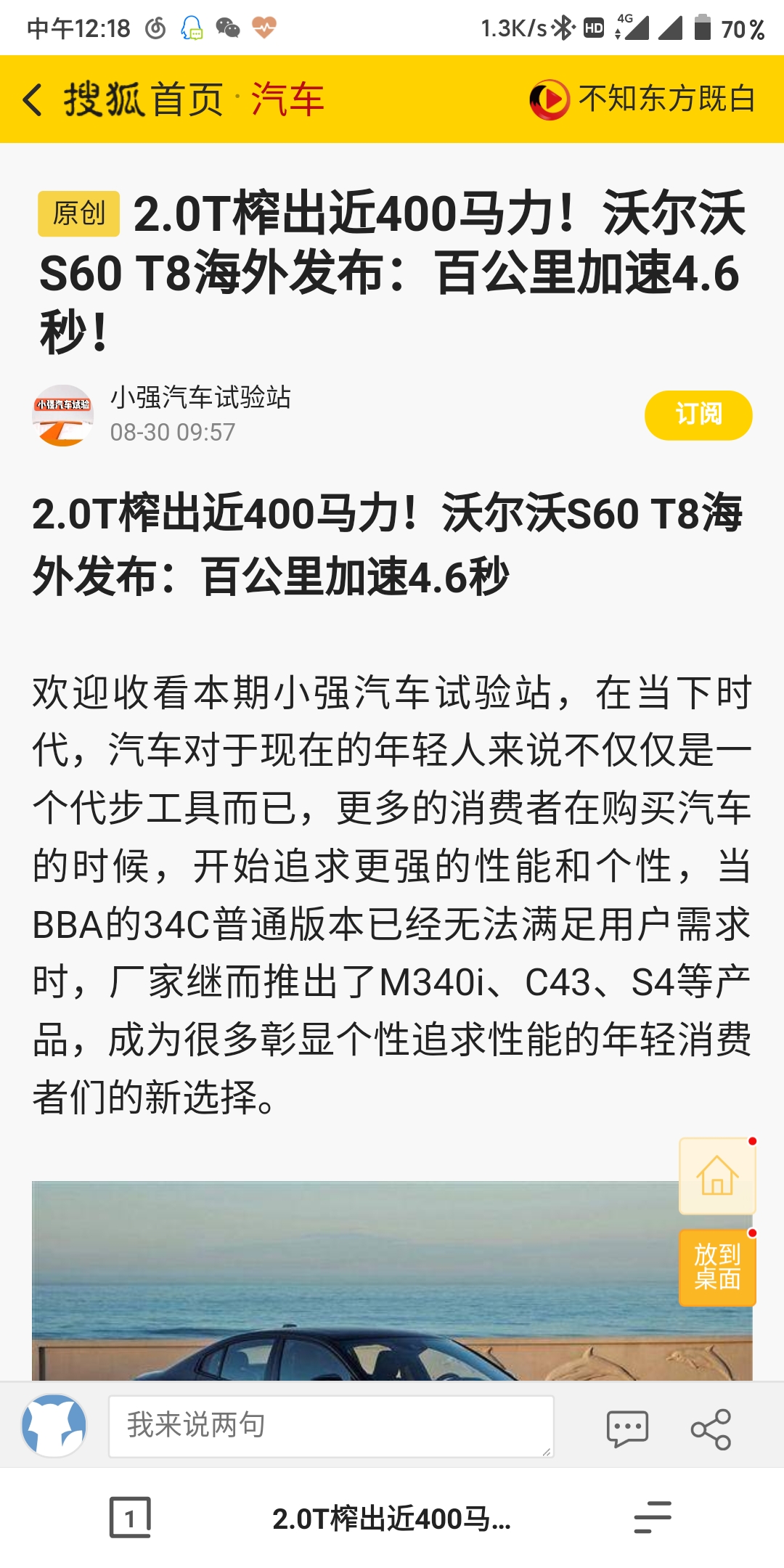The height and width of the screenshot is (1568, 784).
Task: Open the 不知东方既白 video promo
Action: [x=643, y=99]
